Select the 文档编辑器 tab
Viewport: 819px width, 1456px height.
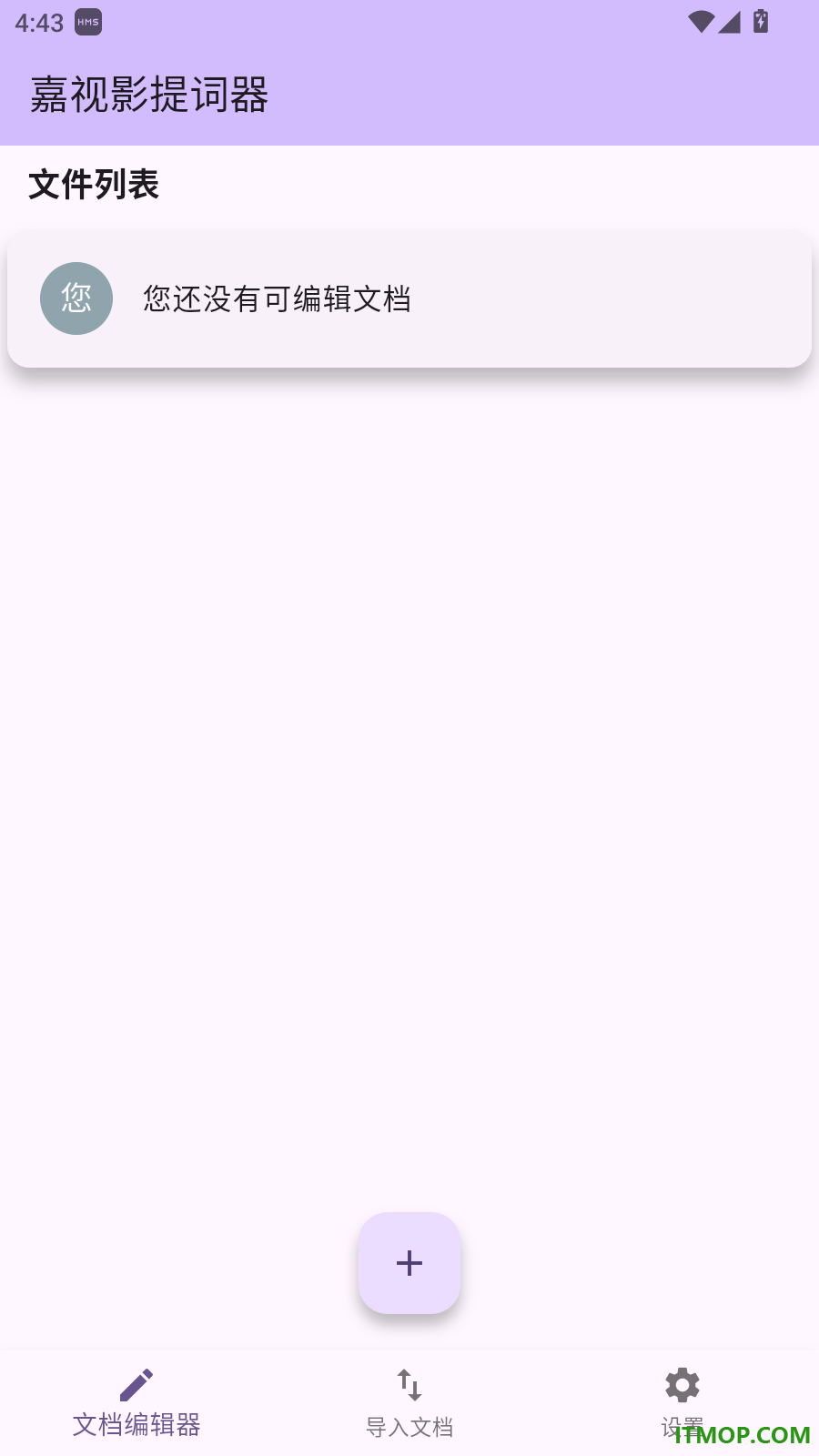click(136, 1404)
